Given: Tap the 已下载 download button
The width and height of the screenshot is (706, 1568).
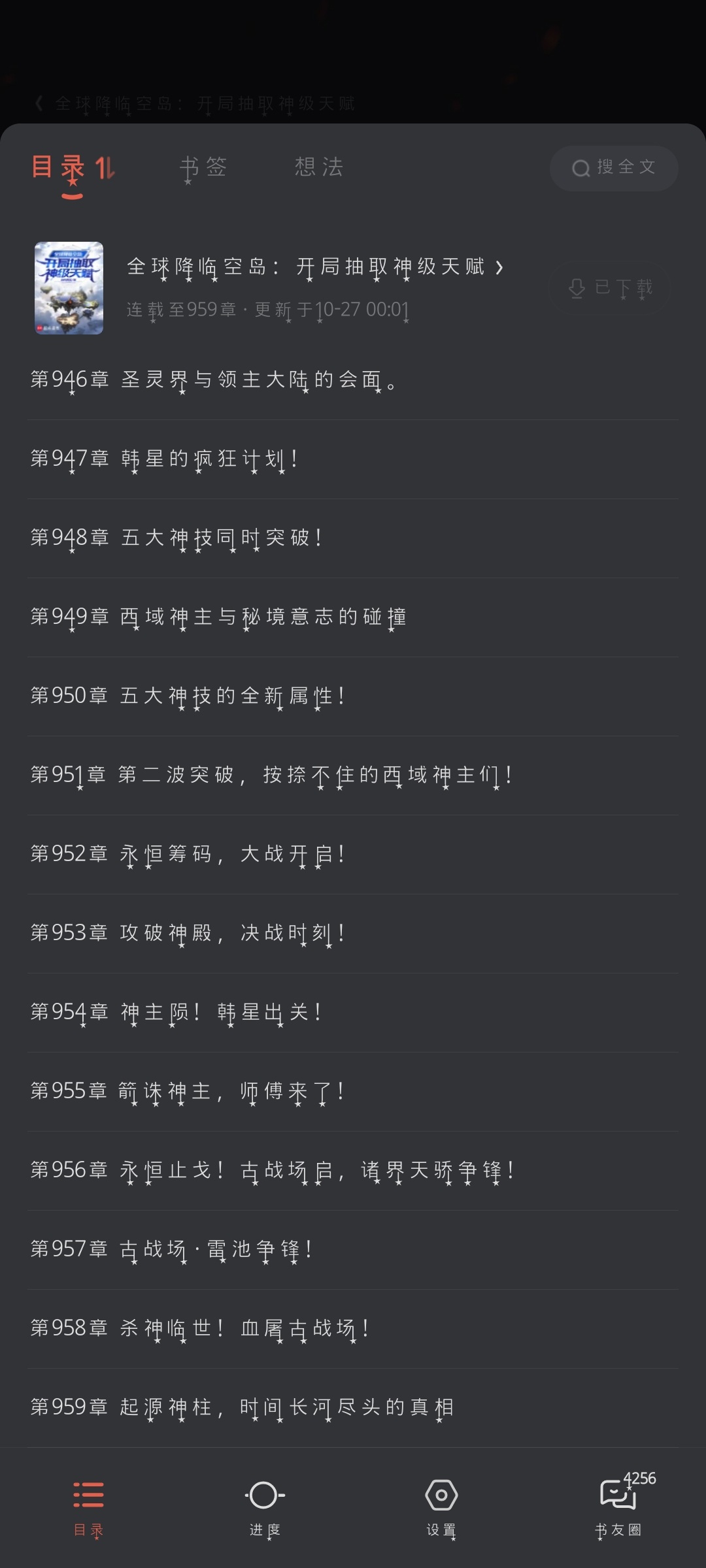Looking at the screenshot, I should click(x=611, y=287).
